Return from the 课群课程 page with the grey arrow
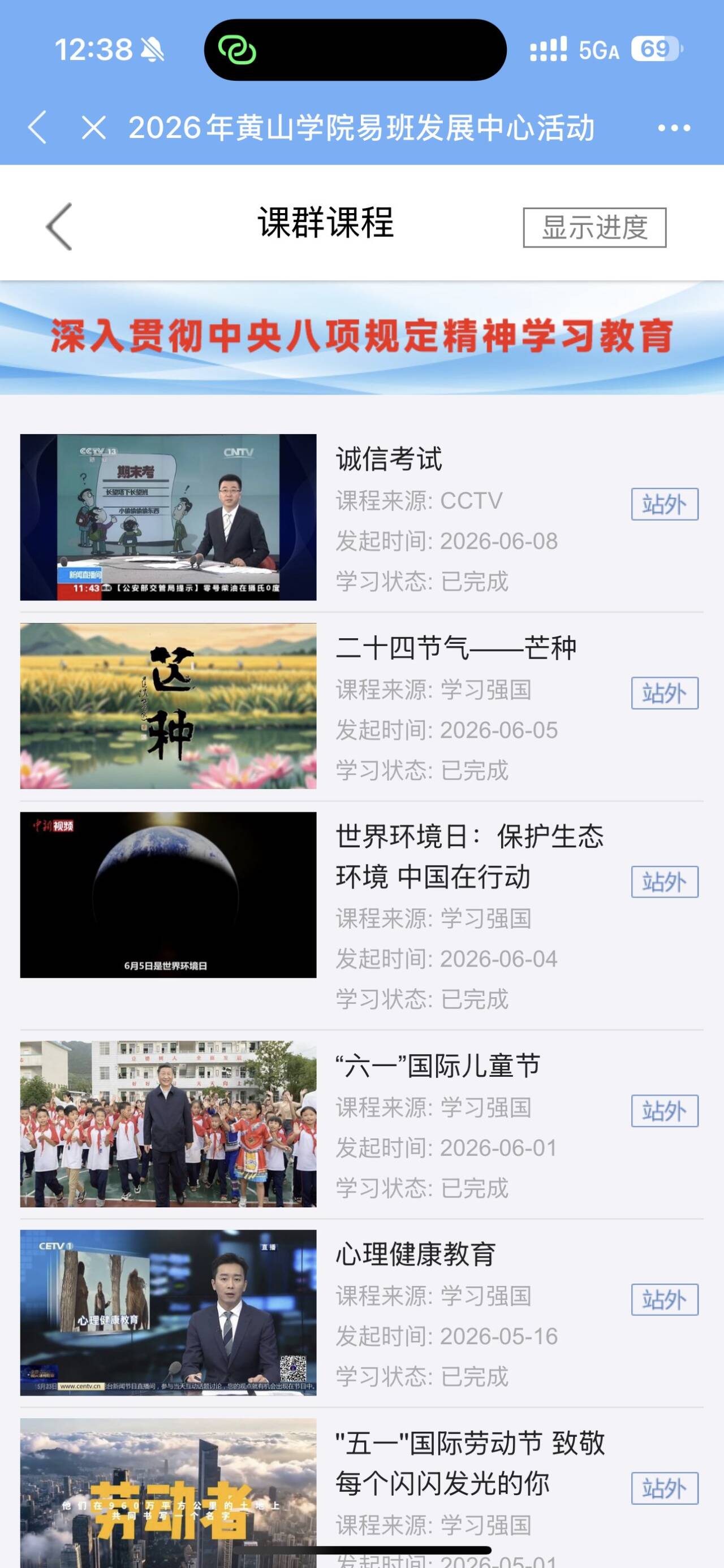Viewport: 724px width, 1568px height. click(x=59, y=227)
